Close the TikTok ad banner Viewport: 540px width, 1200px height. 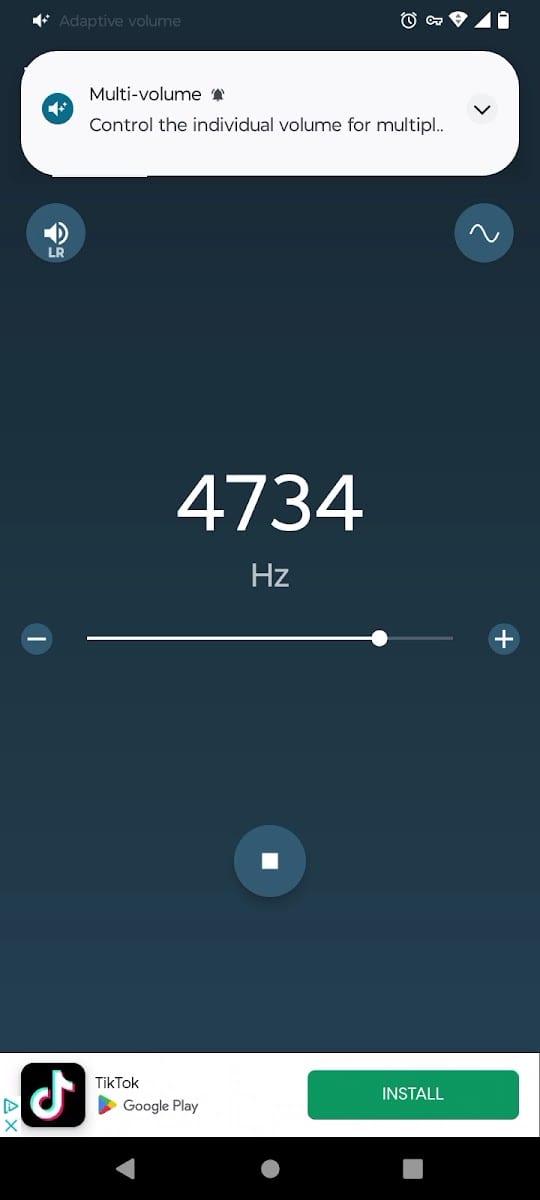[x=11, y=1125]
